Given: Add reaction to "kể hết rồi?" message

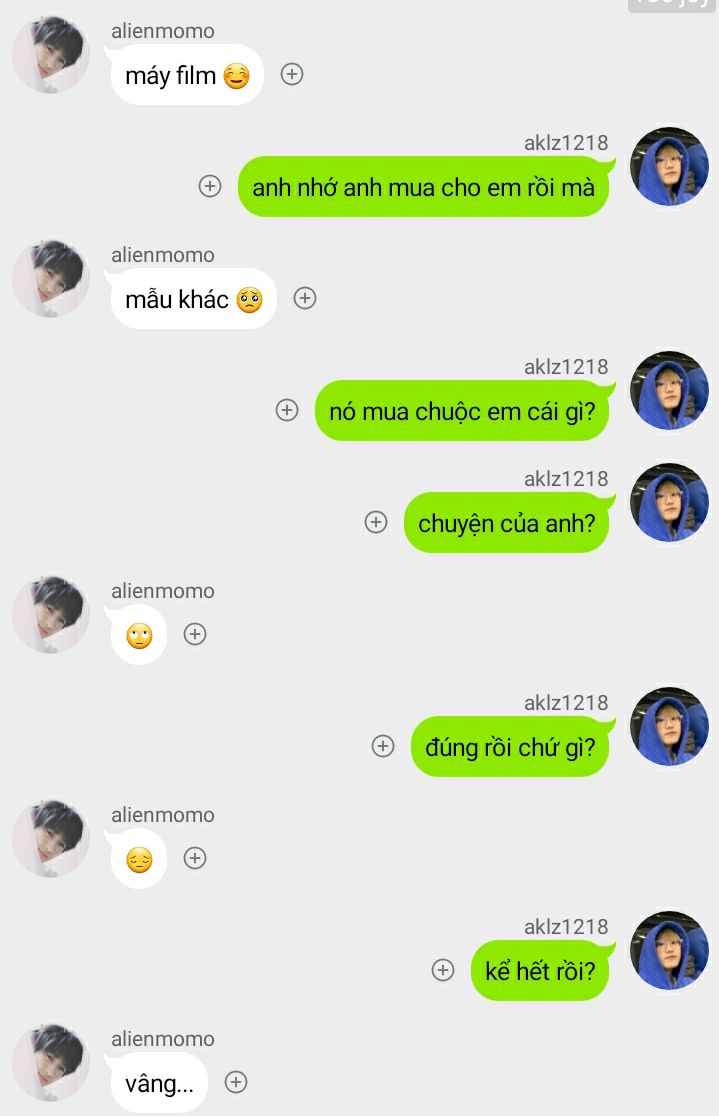Looking at the screenshot, I should coord(443,970).
